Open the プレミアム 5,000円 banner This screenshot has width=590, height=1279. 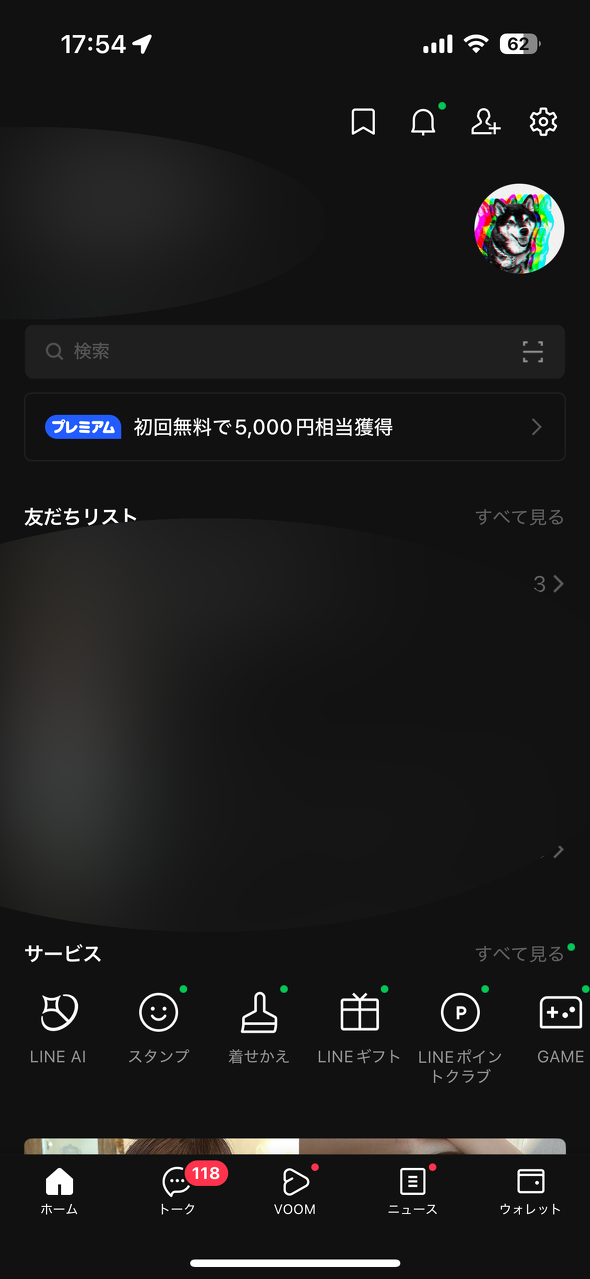point(295,427)
